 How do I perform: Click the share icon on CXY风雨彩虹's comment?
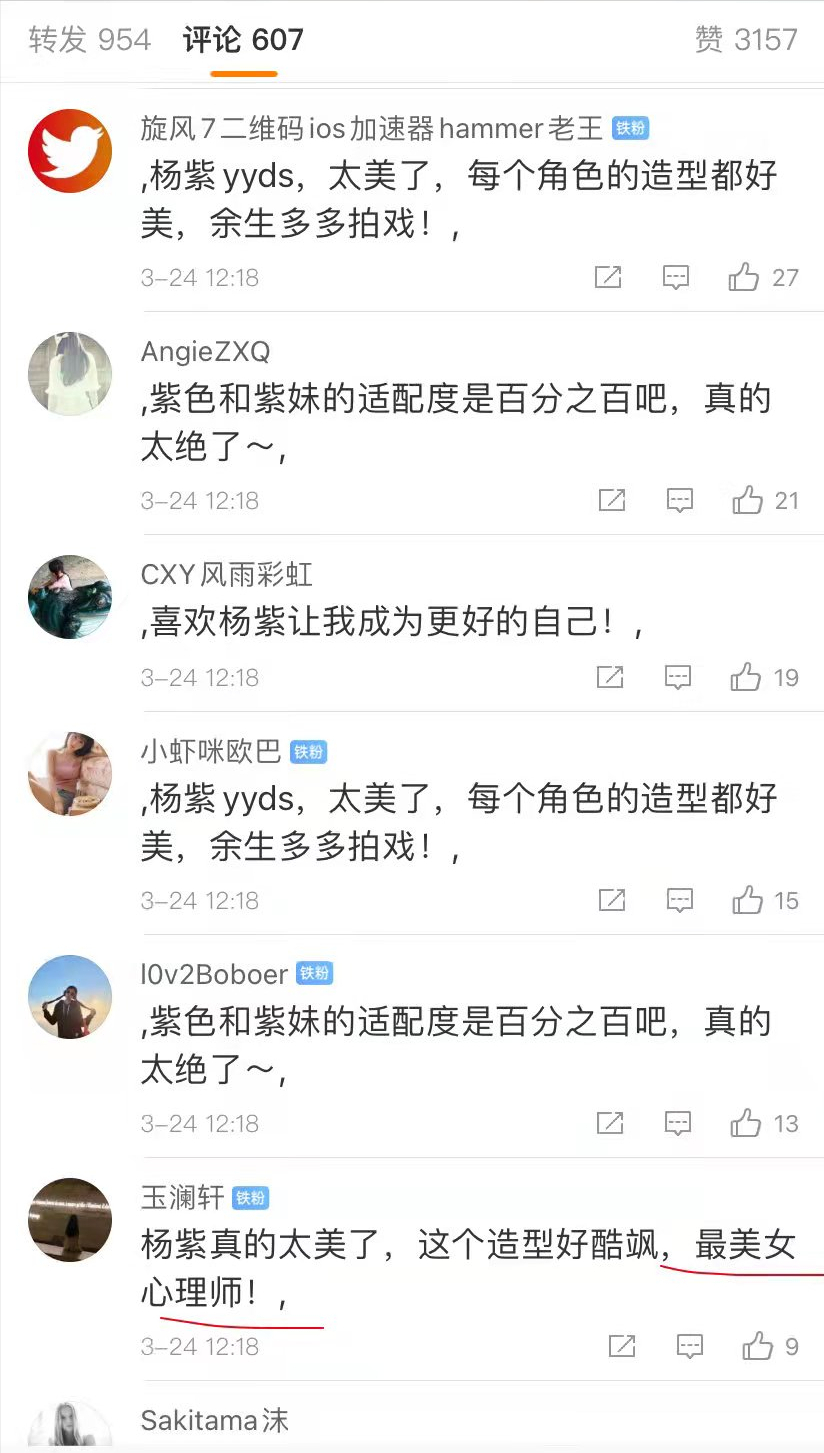pyautogui.click(x=610, y=677)
